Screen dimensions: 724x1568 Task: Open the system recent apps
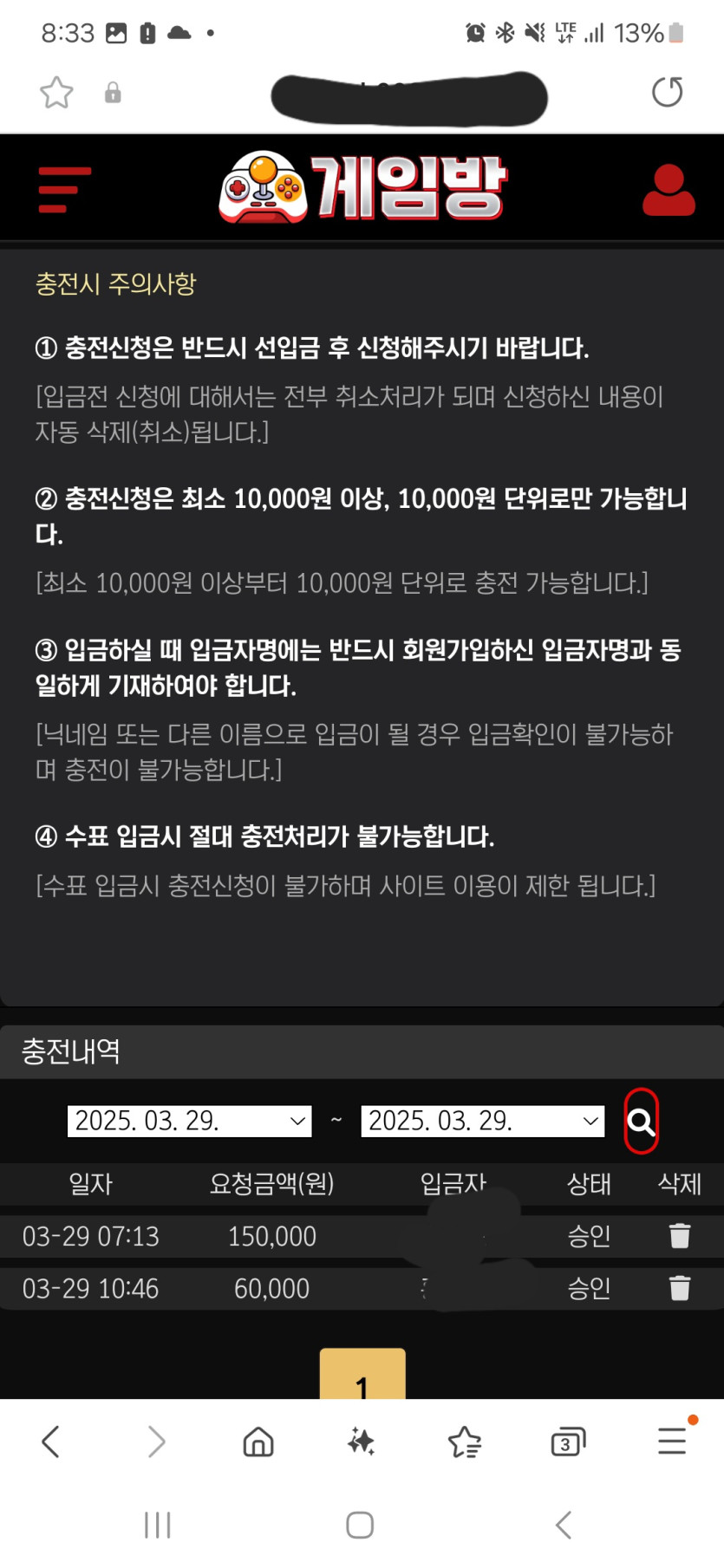158,1525
